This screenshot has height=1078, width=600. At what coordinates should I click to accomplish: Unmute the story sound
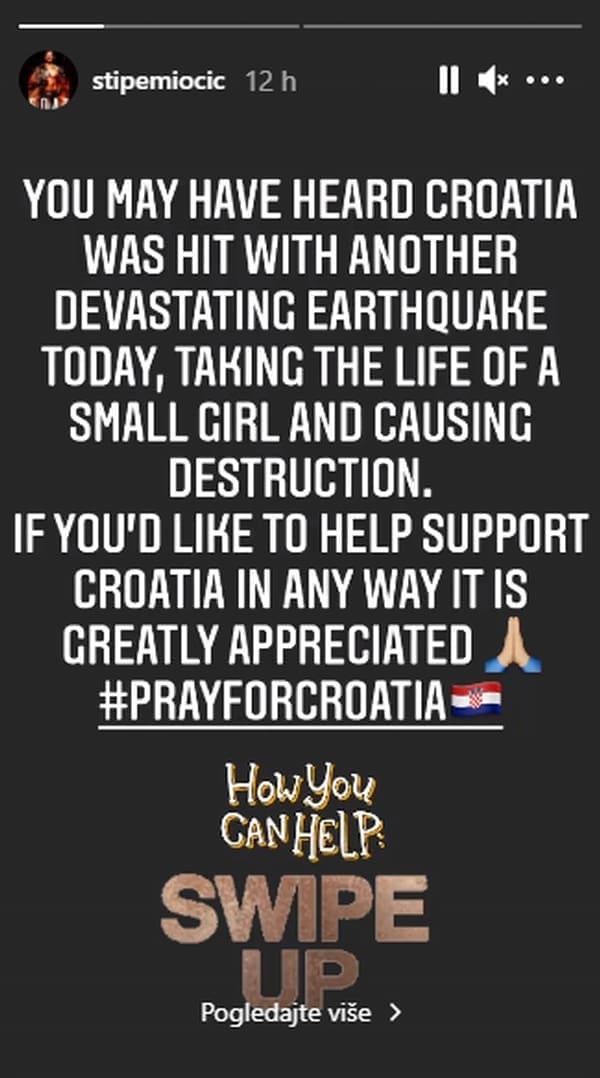[x=494, y=80]
